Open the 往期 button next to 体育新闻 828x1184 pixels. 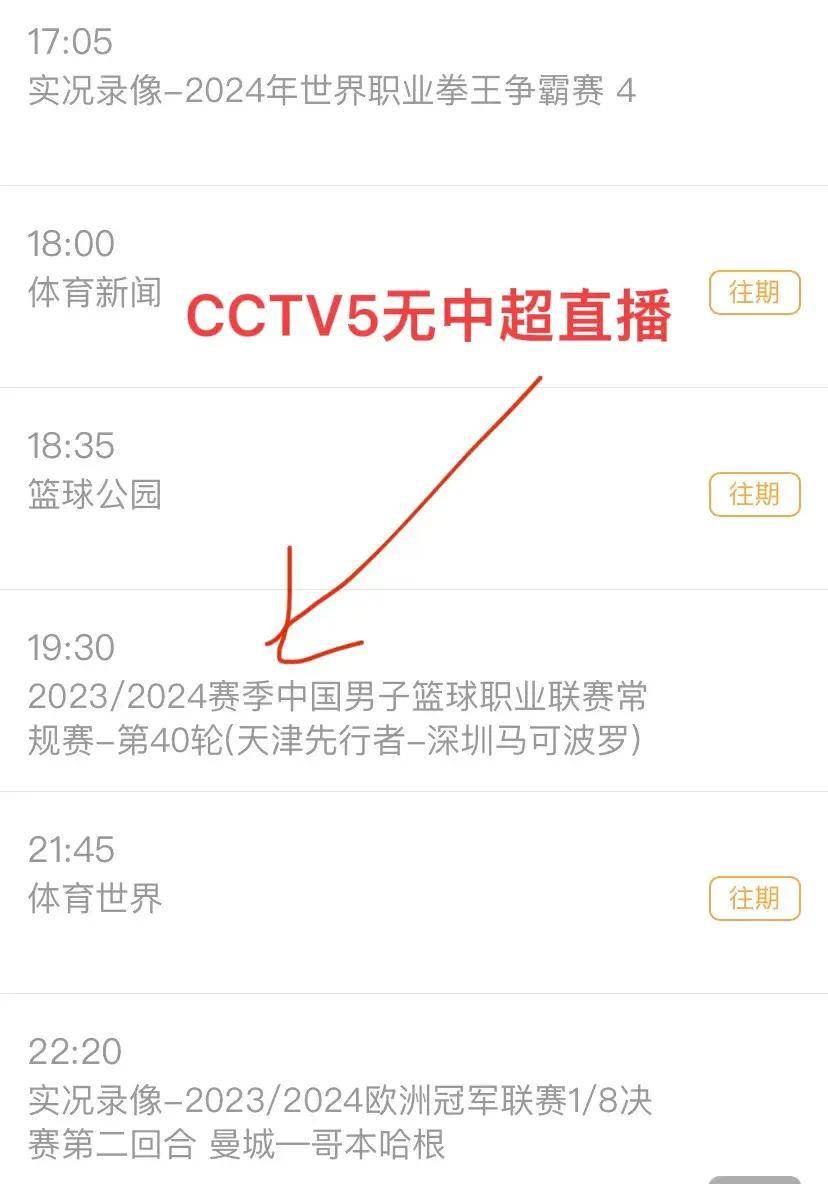point(753,292)
